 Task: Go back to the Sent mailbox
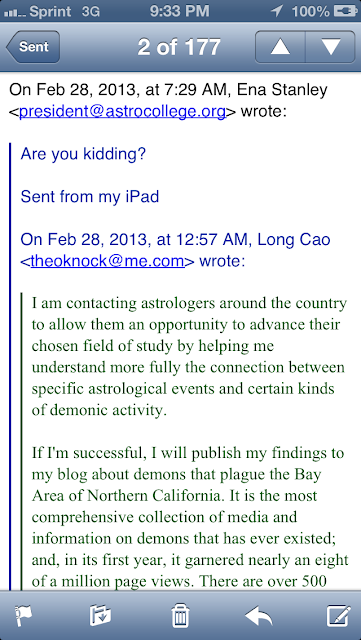click(x=33, y=47)
